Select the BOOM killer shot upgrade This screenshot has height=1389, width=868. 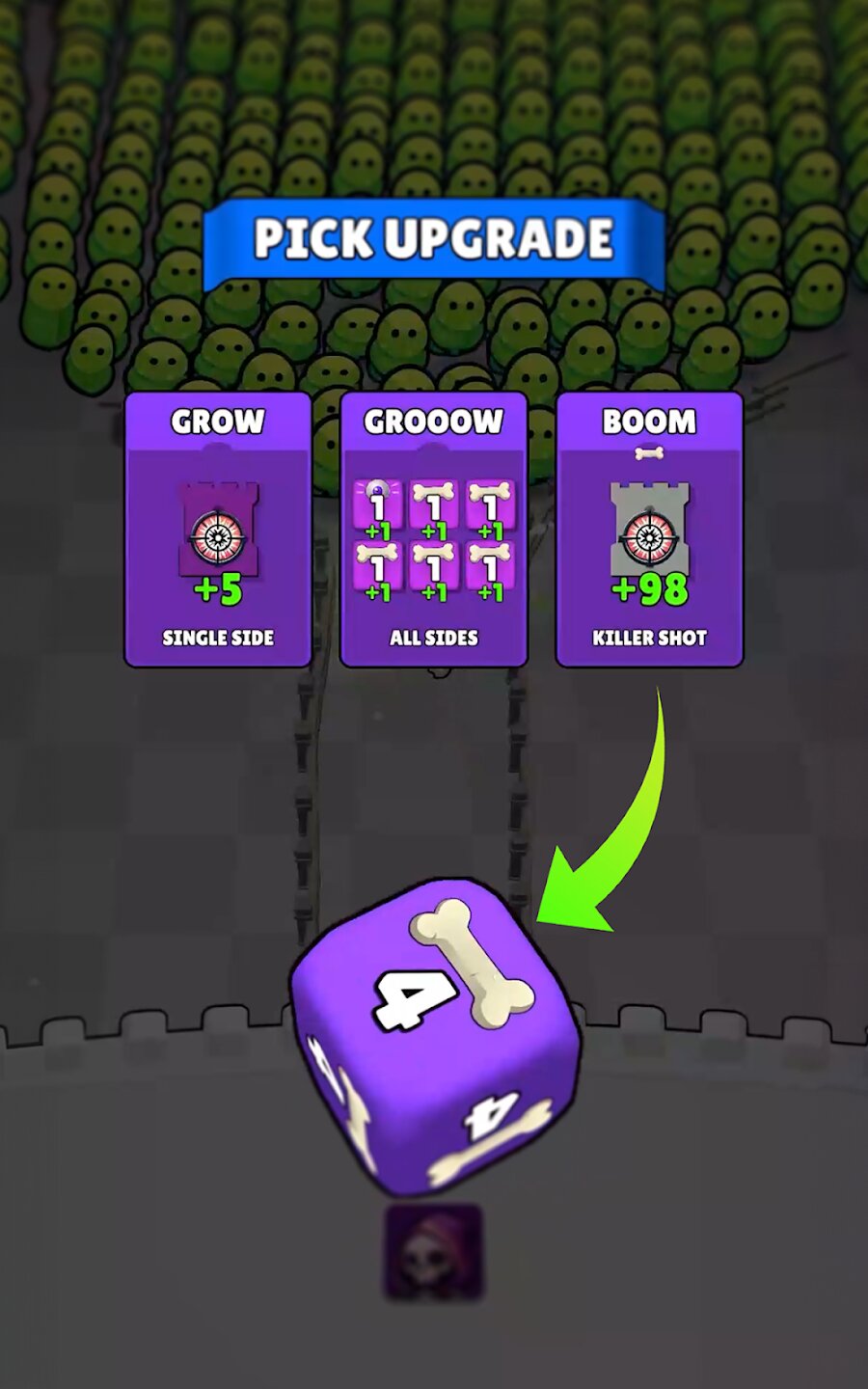click(x=649, y=530)
